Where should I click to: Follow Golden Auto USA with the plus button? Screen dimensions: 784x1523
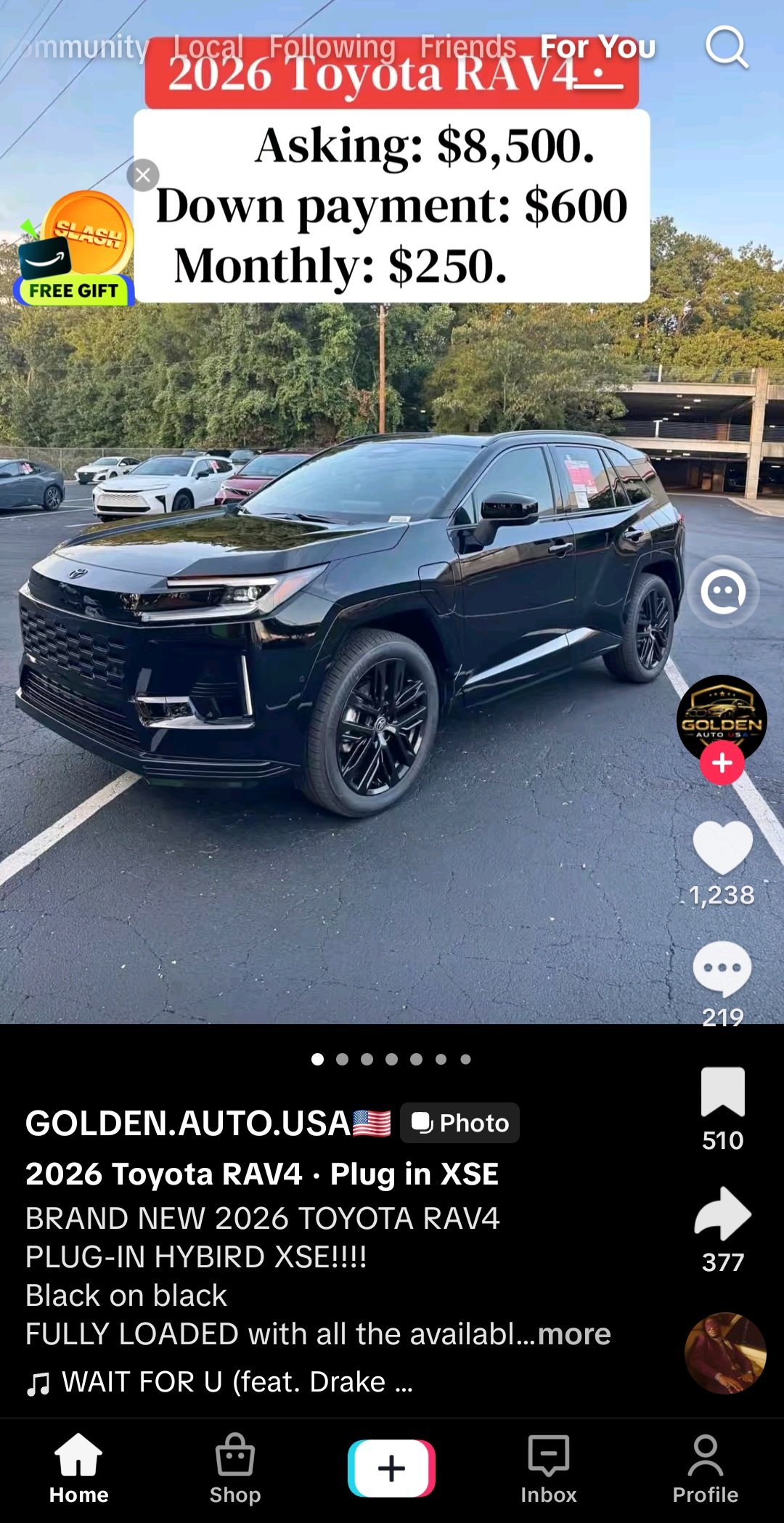pyautogui.click(x=722, y=763)
